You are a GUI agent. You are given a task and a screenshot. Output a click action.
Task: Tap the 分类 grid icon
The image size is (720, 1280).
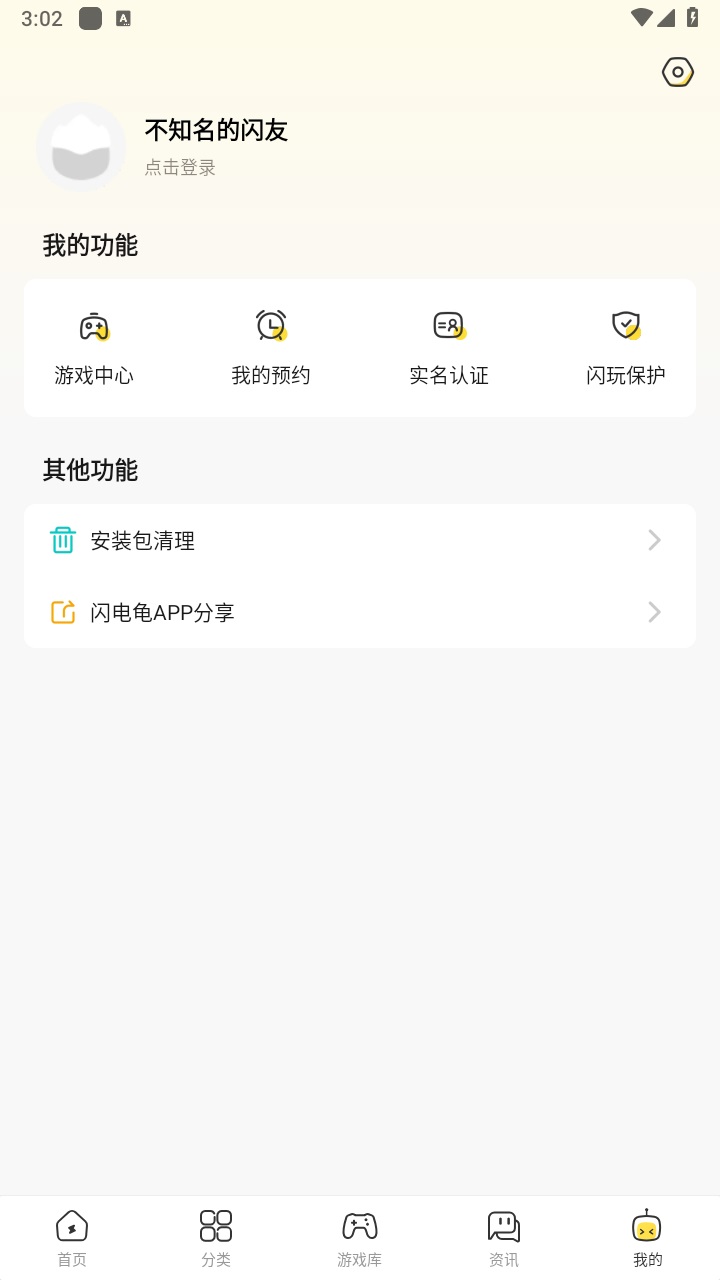[215, 1224]
